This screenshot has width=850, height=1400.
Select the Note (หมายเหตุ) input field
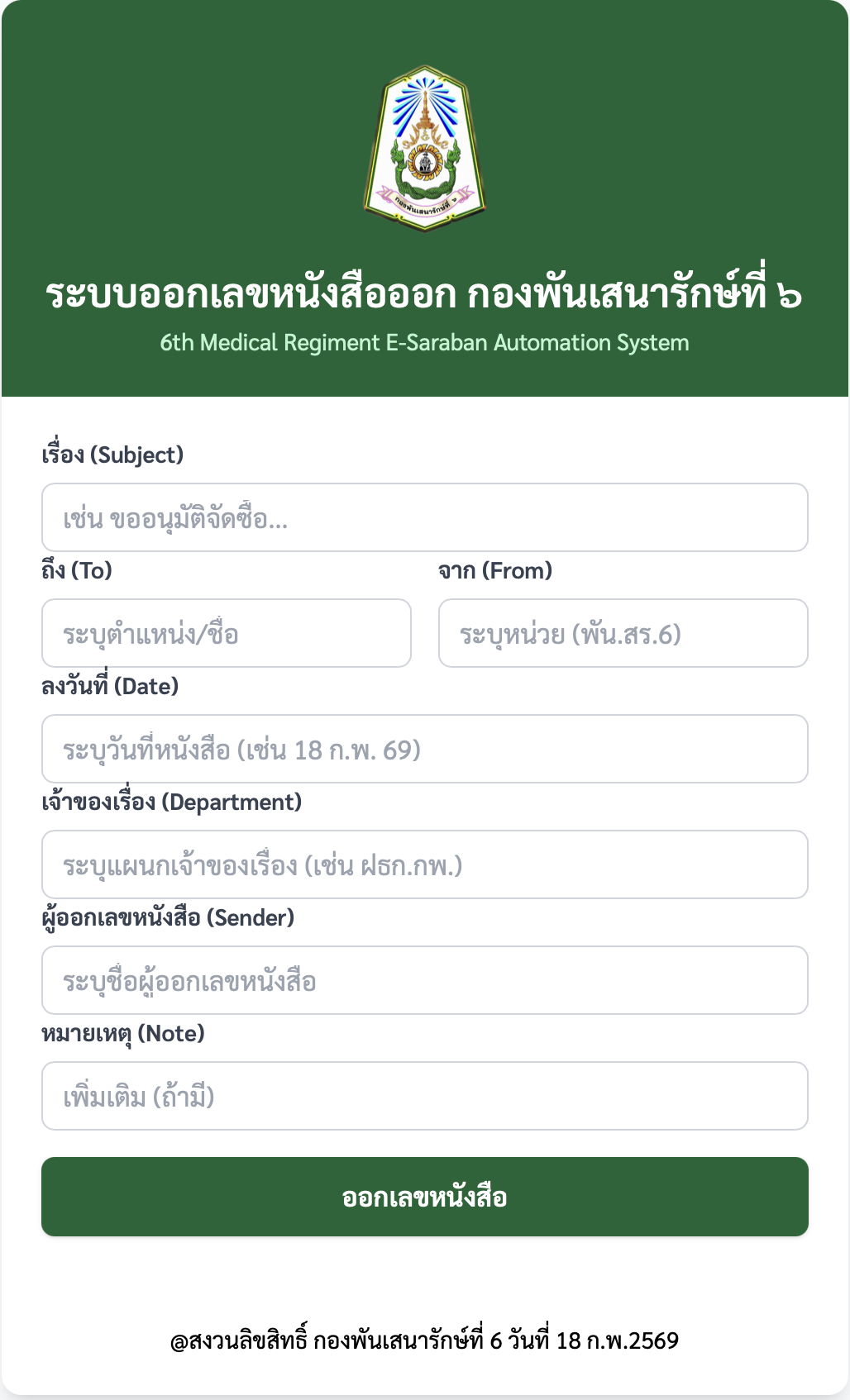pos(424,1096)
